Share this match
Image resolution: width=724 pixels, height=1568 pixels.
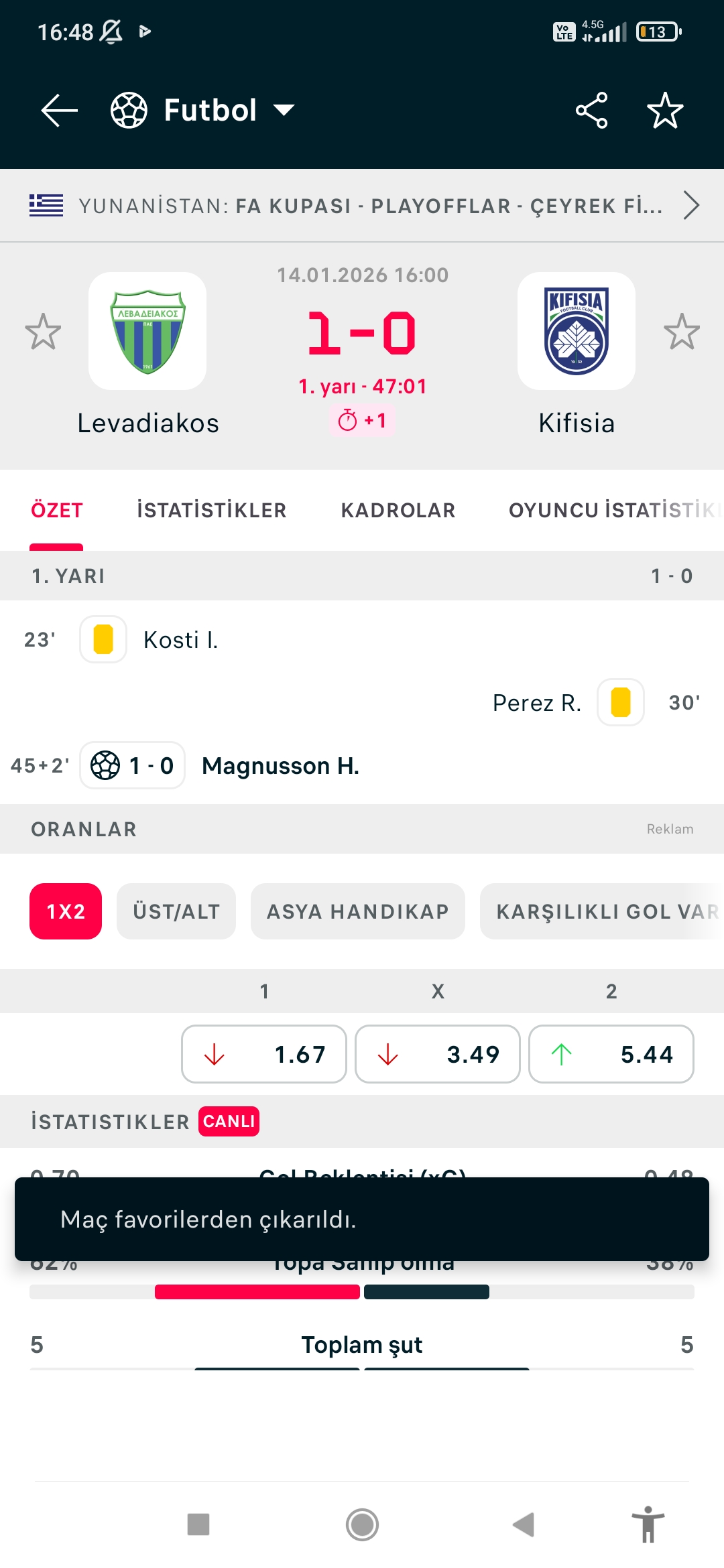(591, 111)
